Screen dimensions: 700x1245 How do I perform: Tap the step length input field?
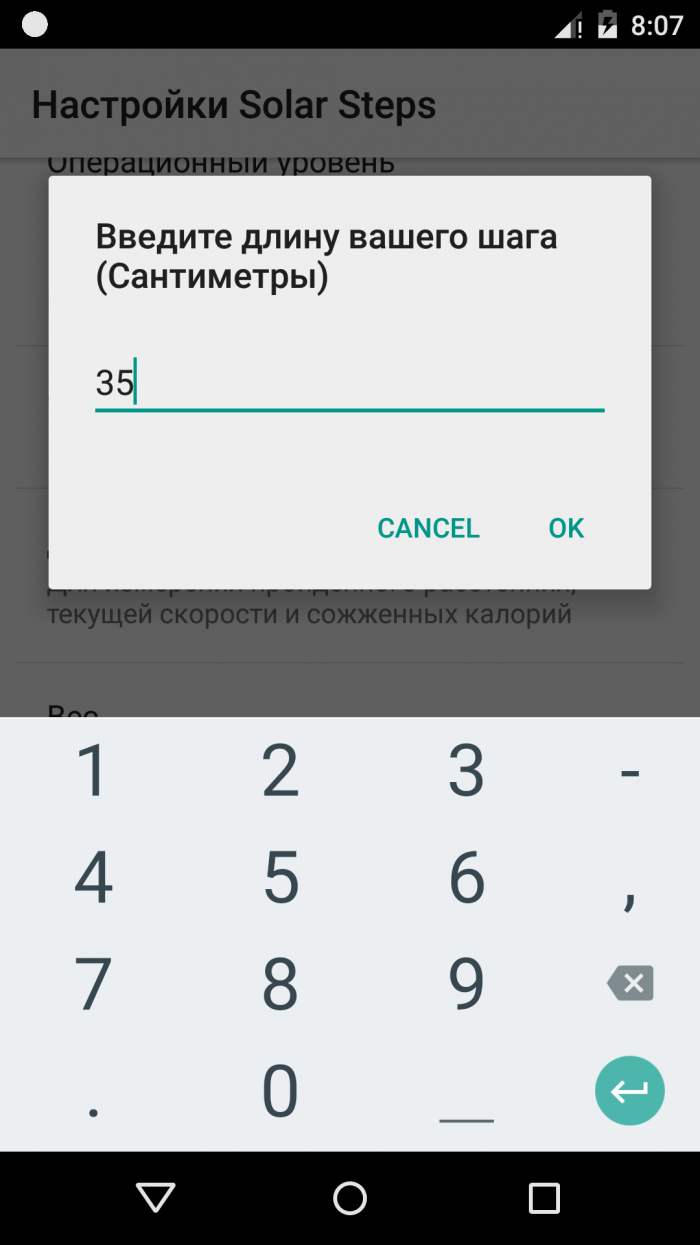coord(349,384)
